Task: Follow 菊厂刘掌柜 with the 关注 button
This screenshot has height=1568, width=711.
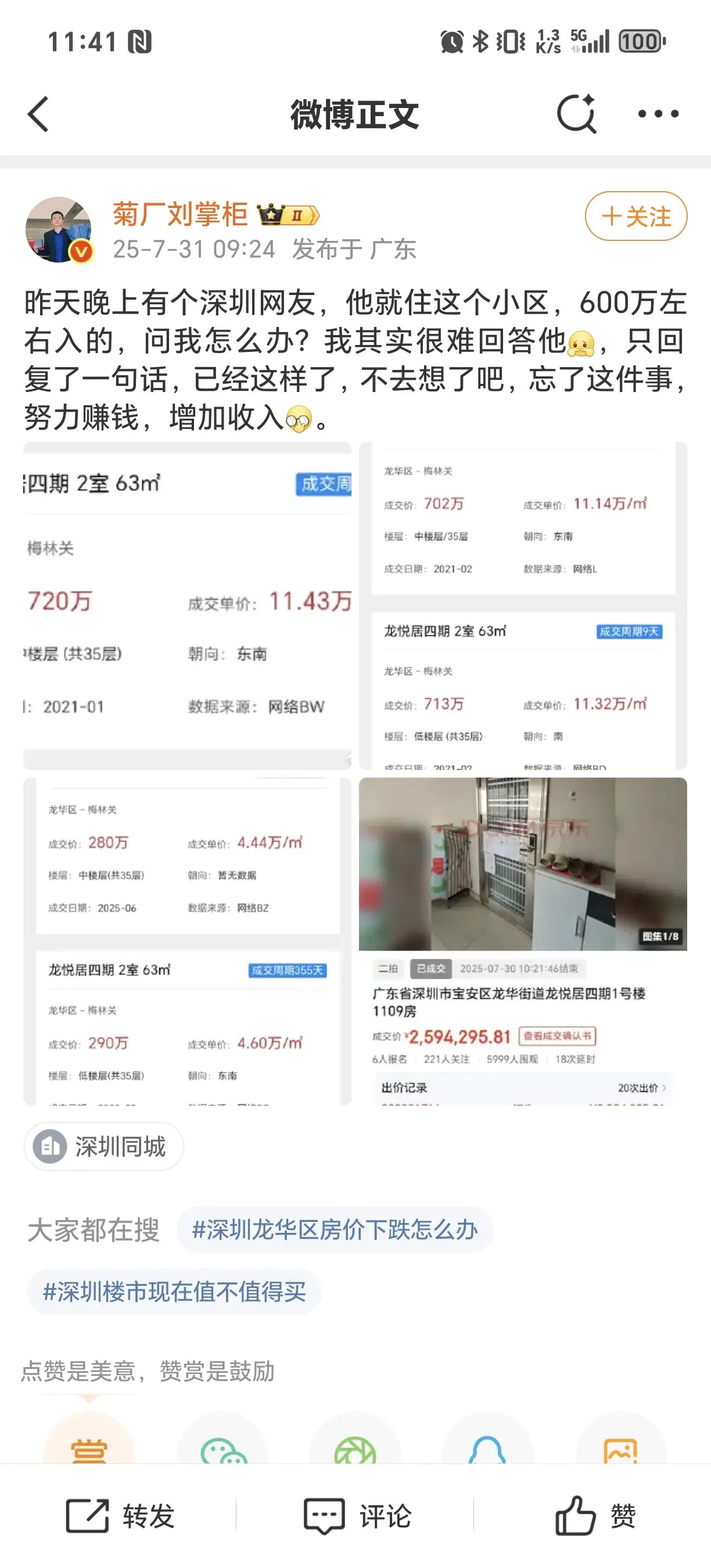Action: pyautogui.click(x=635, y=217)
